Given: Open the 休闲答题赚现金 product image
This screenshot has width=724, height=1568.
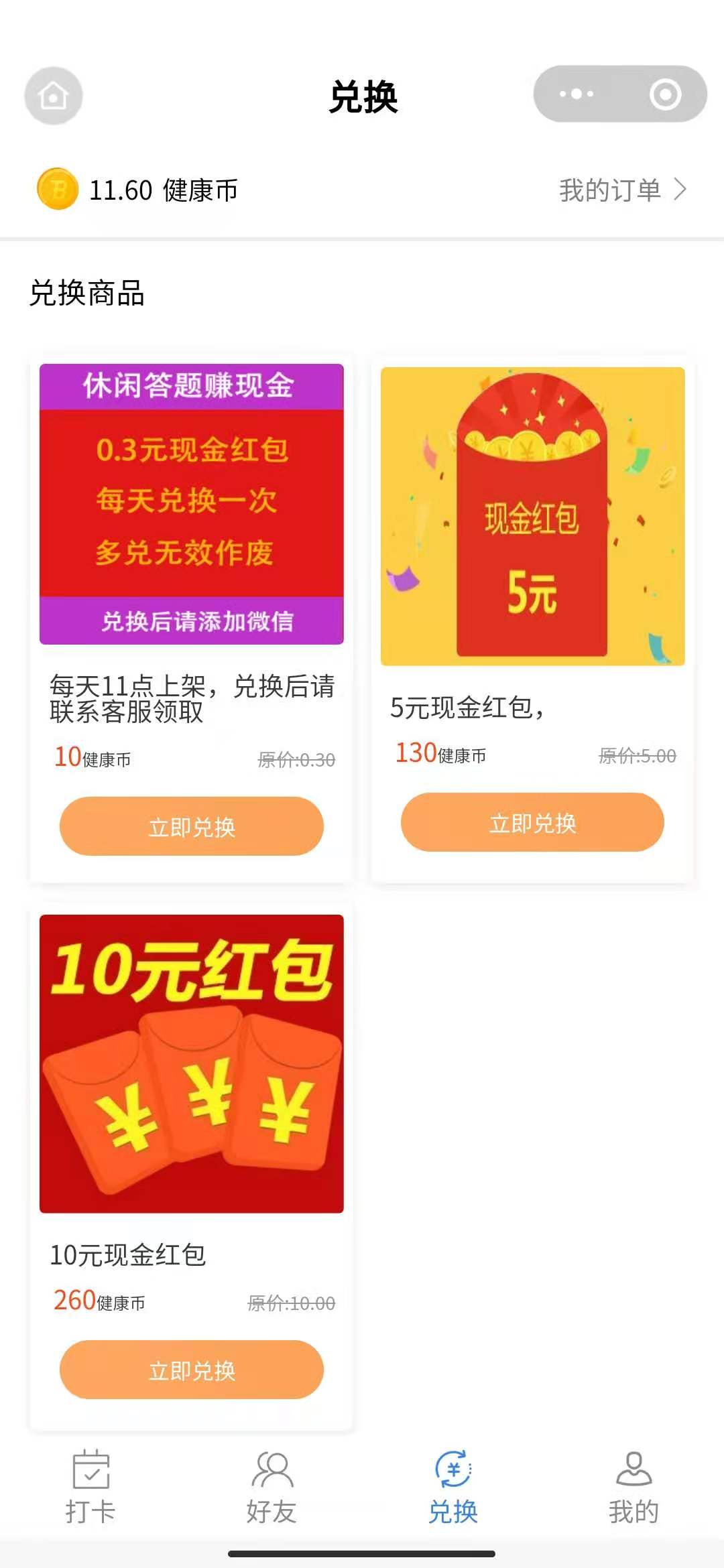Looking at the screenshot, I should coord(192,504).
